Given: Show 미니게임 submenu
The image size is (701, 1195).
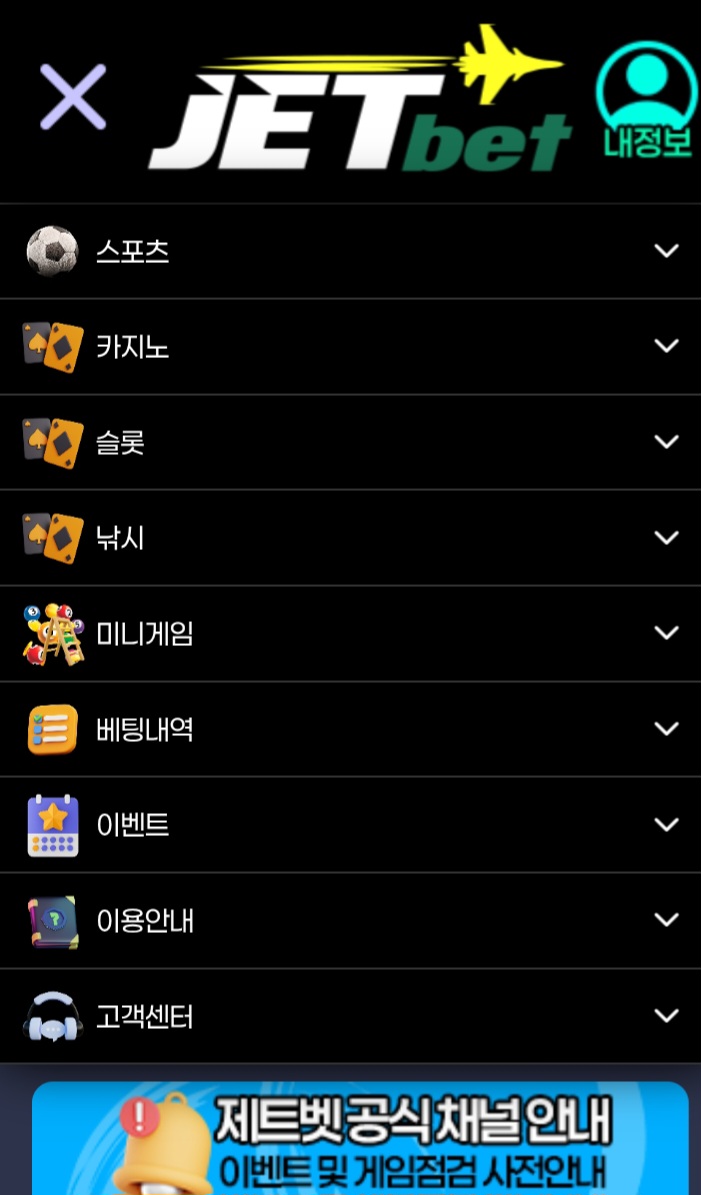Looking at the screenshot, I should point(350,633).
